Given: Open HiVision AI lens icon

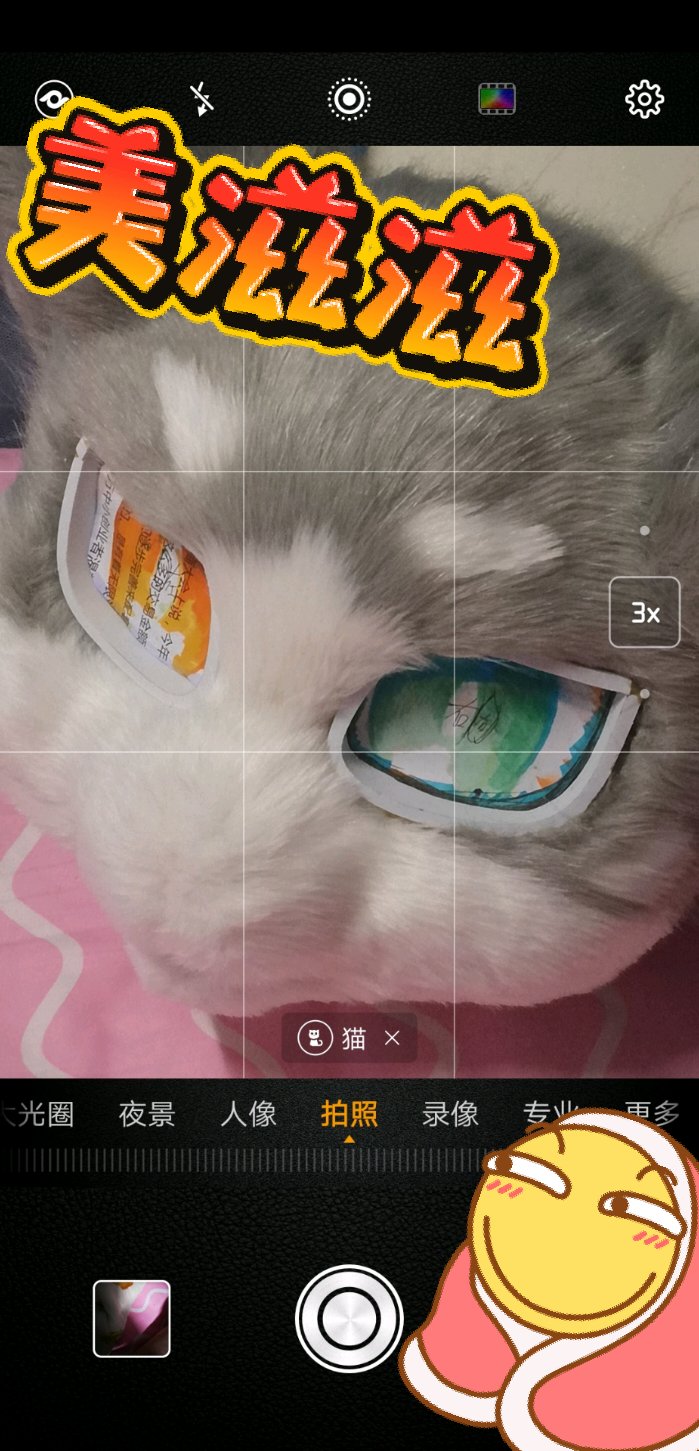Looking at the screenshot, I should pos(53,100).
